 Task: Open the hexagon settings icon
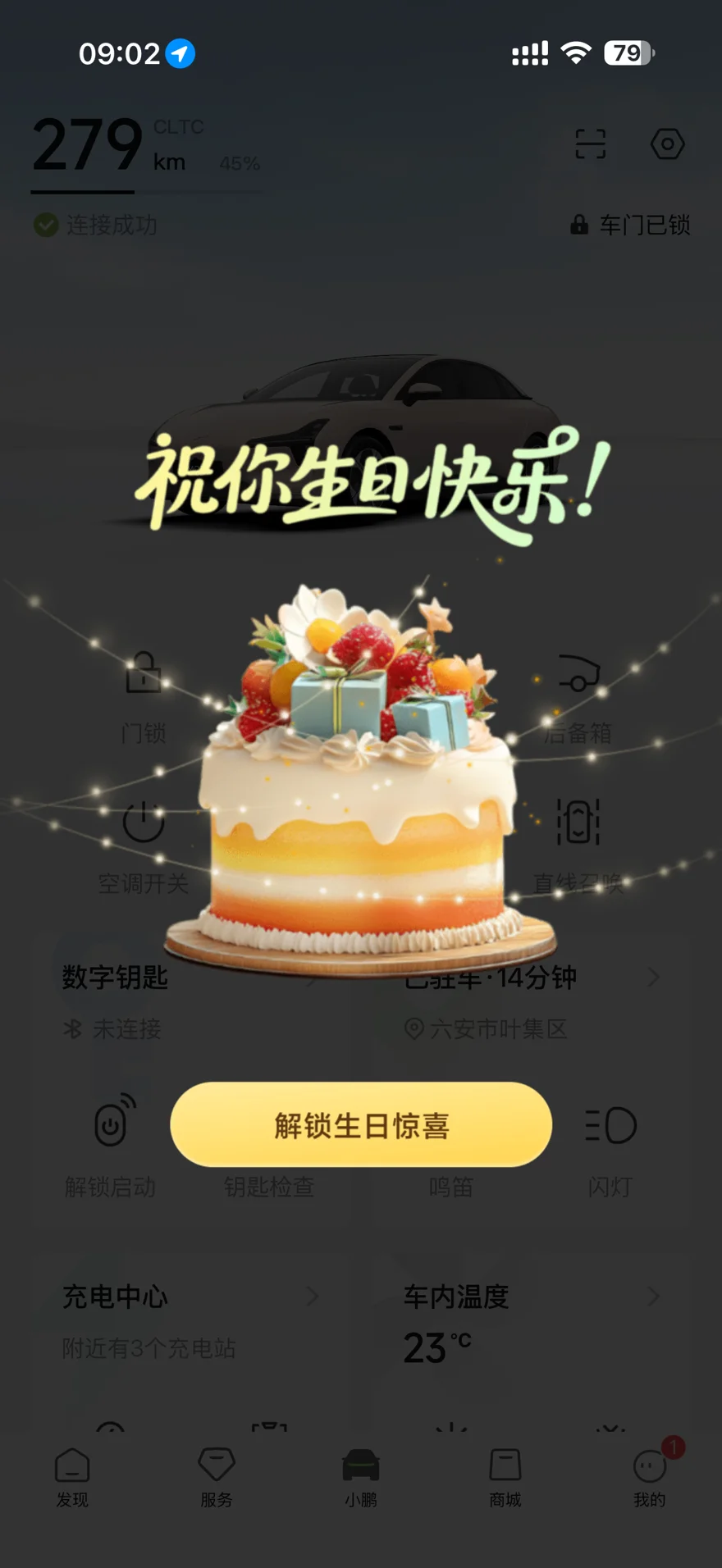tap(667, 144)
